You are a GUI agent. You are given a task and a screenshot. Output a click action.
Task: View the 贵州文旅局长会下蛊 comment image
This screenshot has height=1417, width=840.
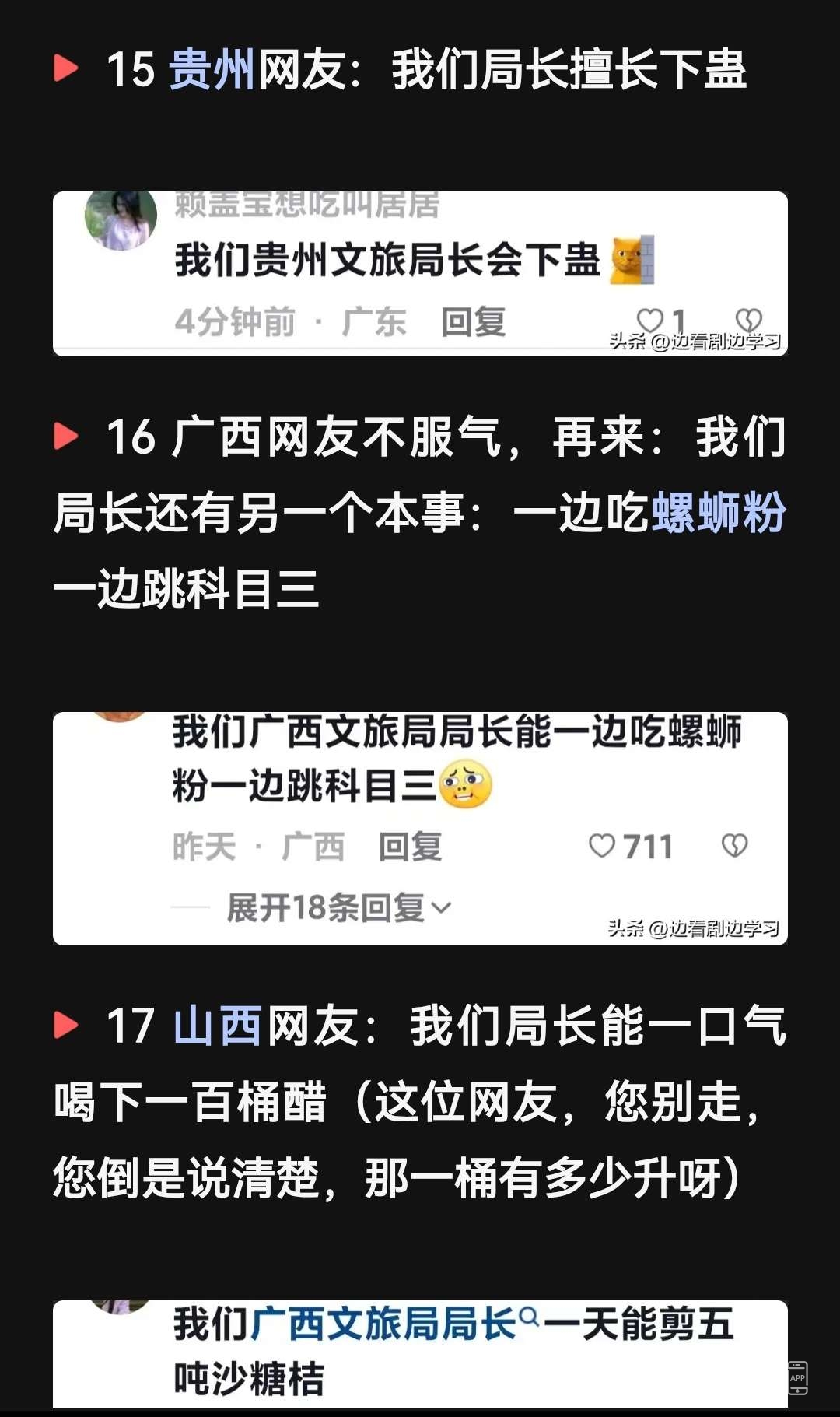pyautogui.click(x=420, y=274)
